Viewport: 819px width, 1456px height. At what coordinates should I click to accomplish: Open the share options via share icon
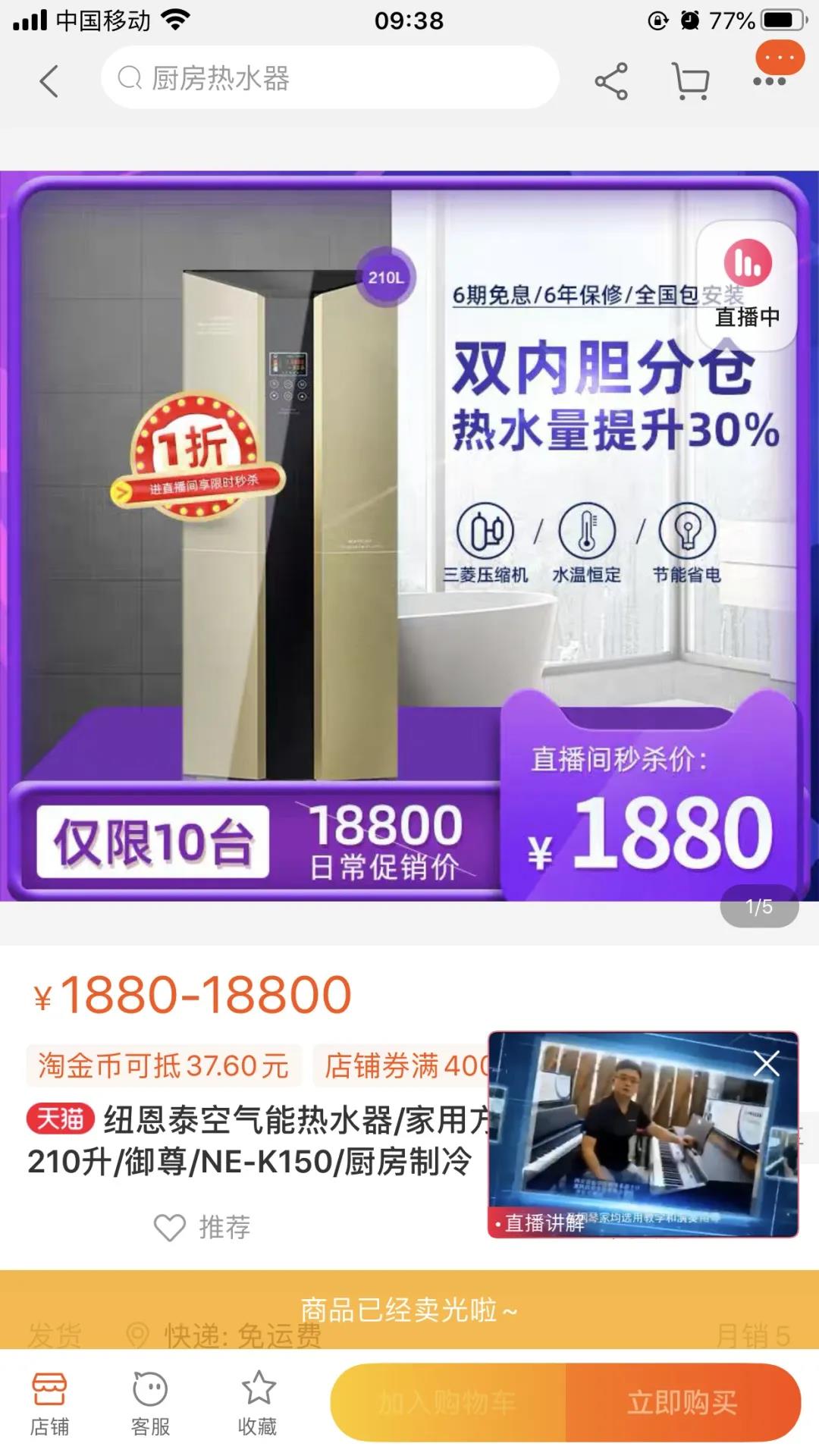(x=611, y=80)
